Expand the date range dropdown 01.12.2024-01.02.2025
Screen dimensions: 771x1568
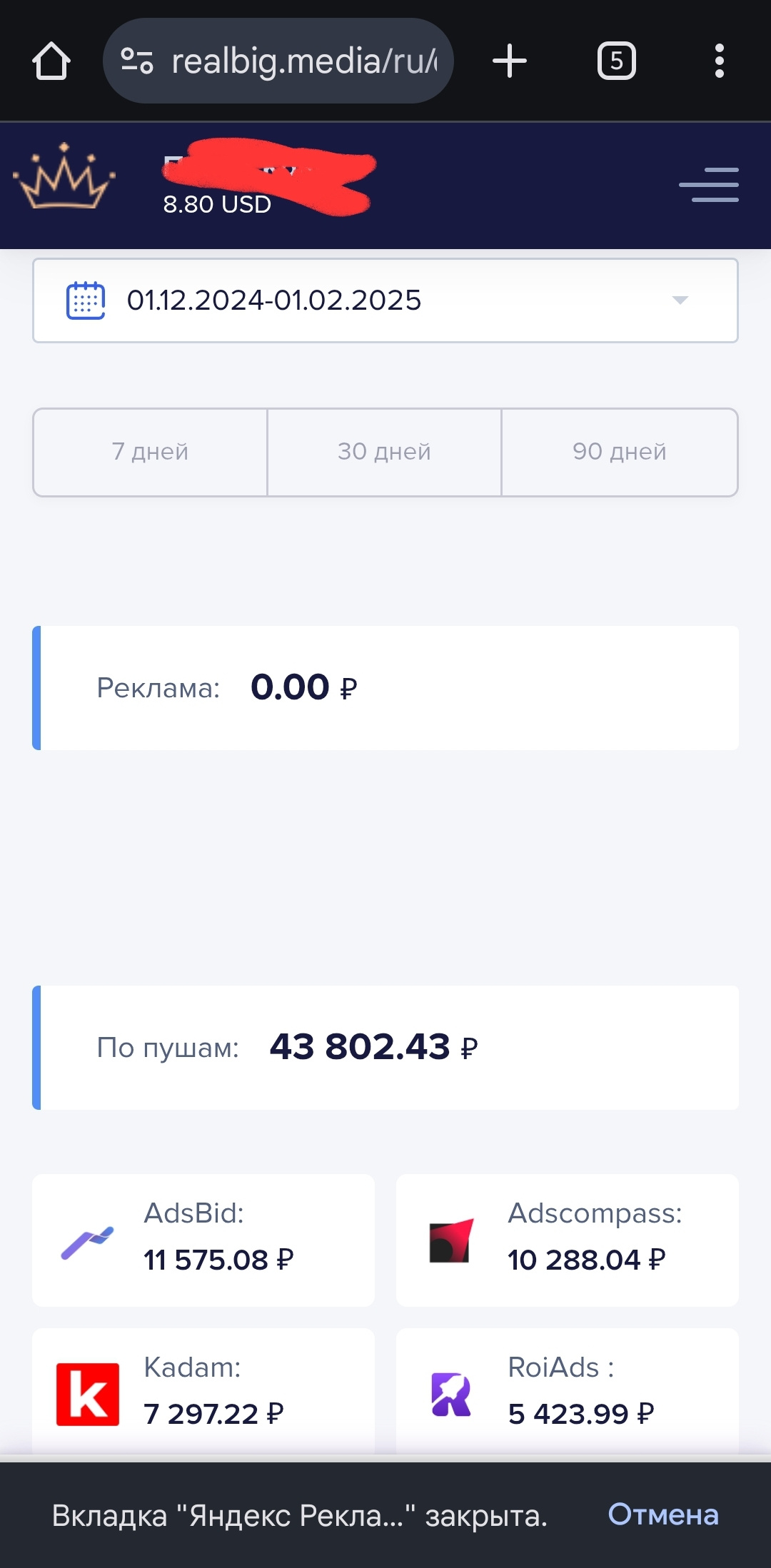pyautogui.click(x=385, y=300)
